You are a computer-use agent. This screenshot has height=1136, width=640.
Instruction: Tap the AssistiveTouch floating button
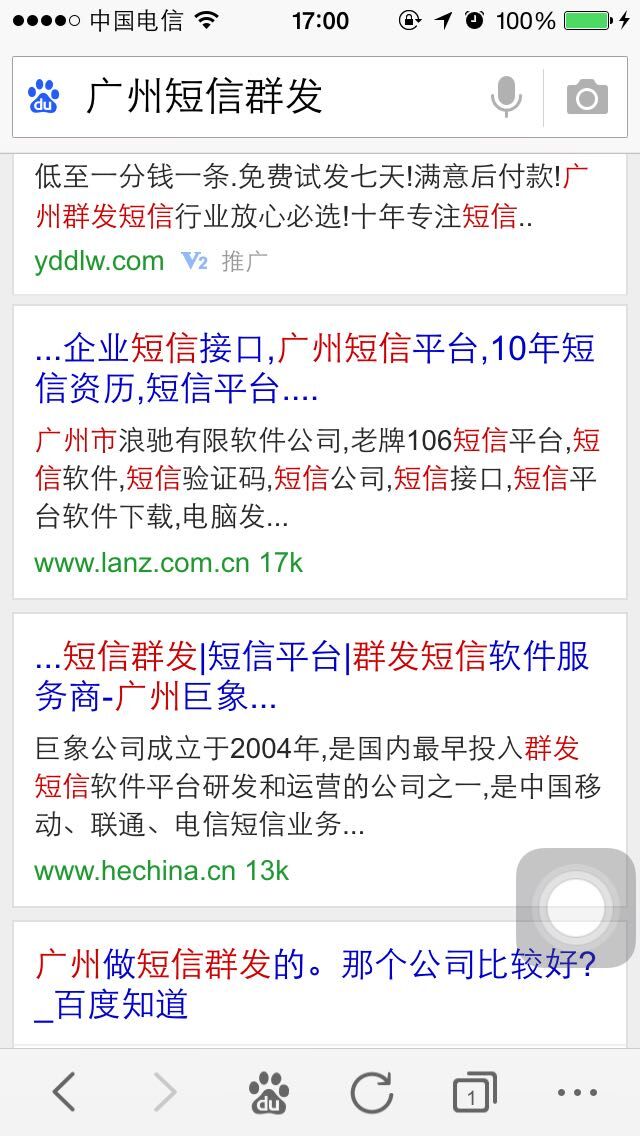tap(576, 908)
